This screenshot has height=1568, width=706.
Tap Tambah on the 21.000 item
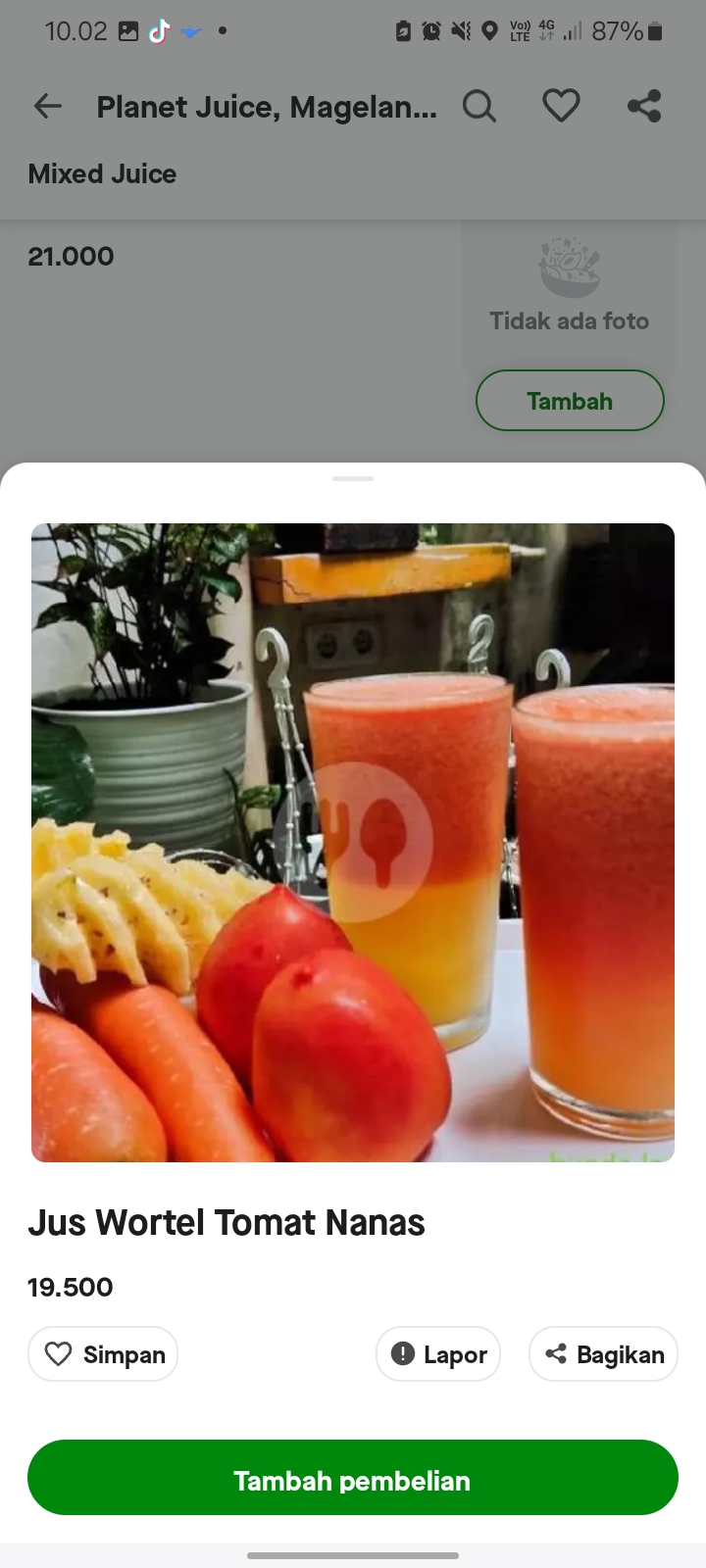pos(570,400)
